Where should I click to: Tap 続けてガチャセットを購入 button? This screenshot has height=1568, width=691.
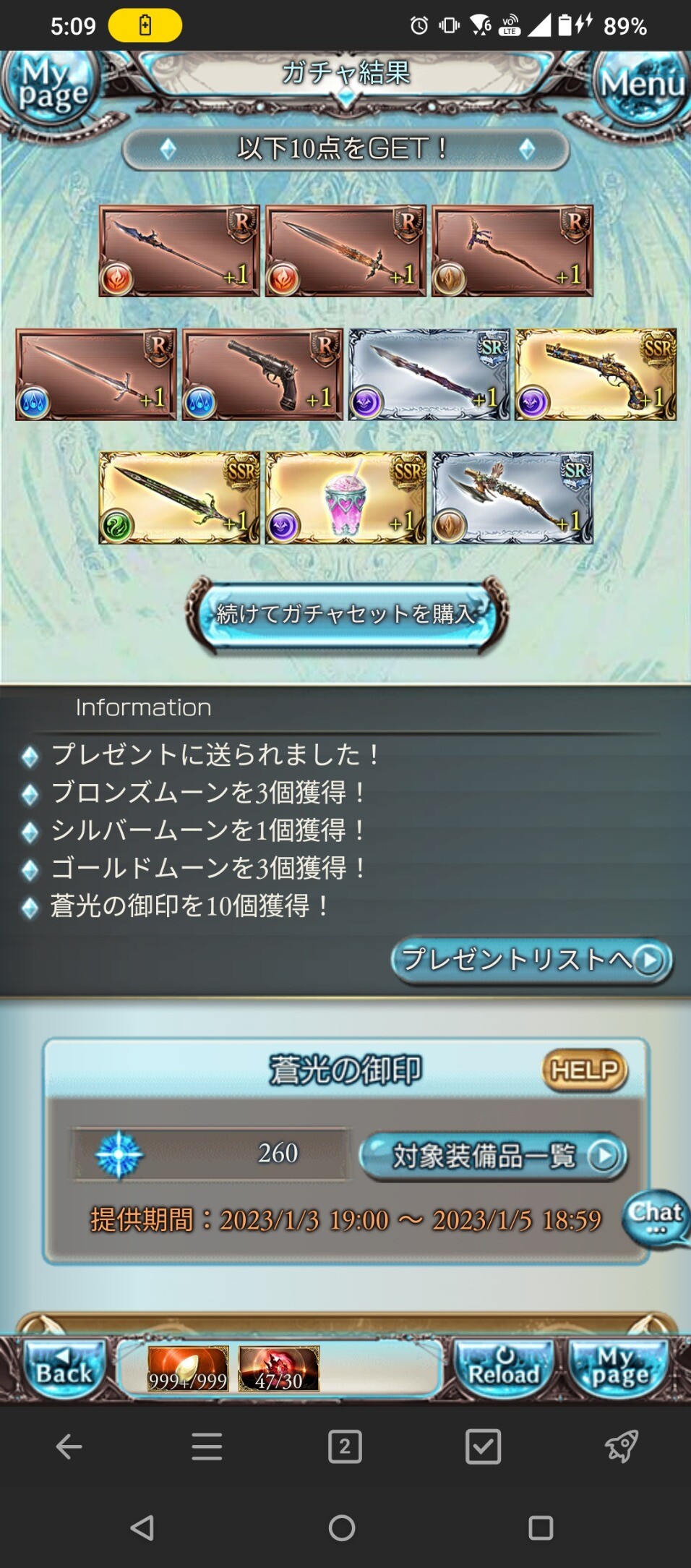pos(345,615)
